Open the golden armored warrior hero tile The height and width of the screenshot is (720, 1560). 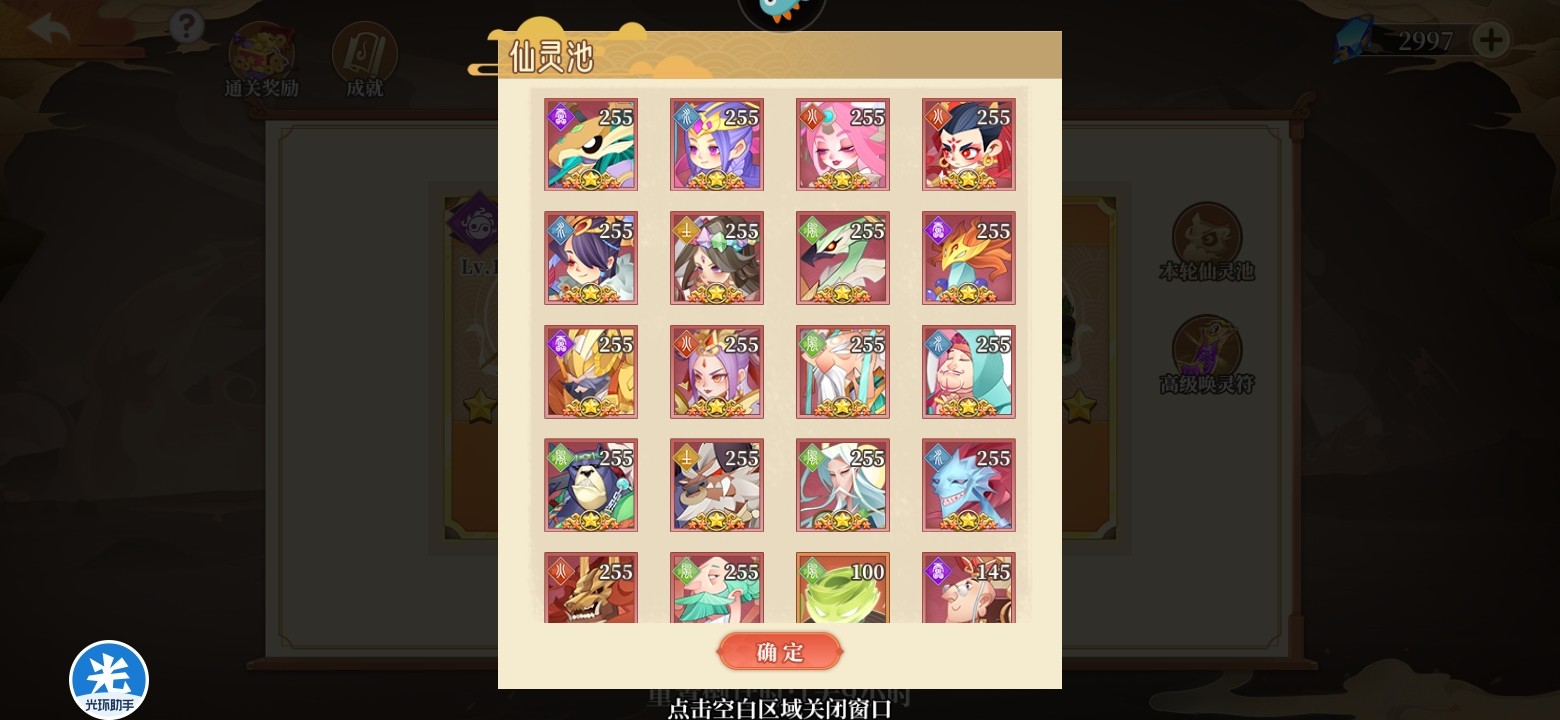tap(590, 371)
